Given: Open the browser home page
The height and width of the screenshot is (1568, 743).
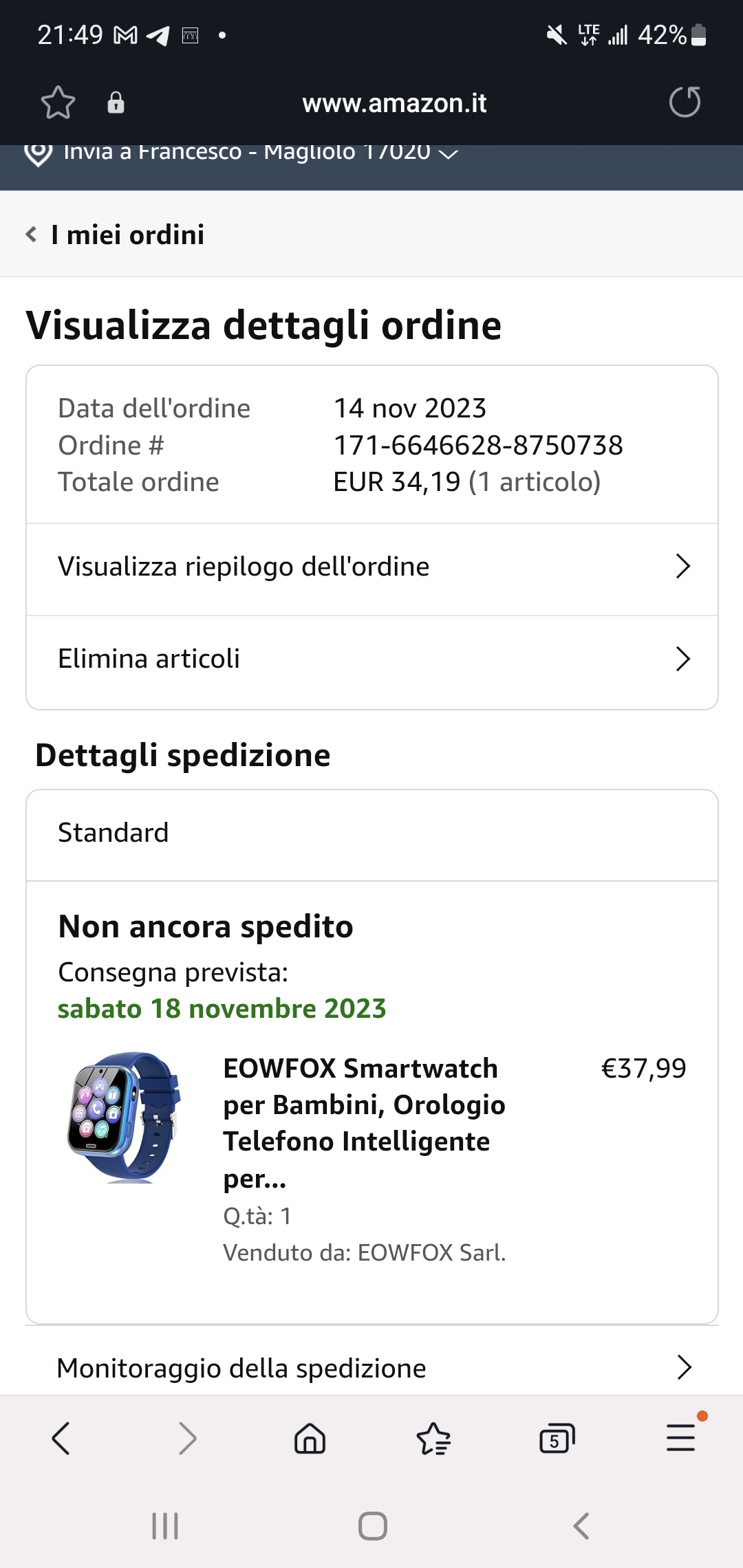Looking at the screenshot, I should [x=310, y=1439].
